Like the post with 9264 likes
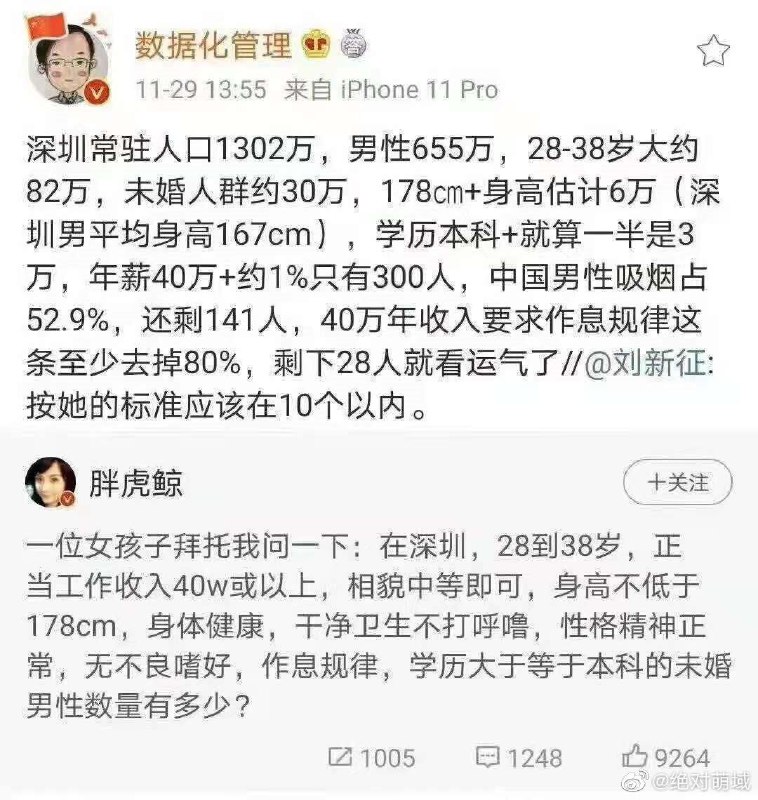The width and height of the screenshot is (758, 800). pyautogui.click(x=666, y=757)
